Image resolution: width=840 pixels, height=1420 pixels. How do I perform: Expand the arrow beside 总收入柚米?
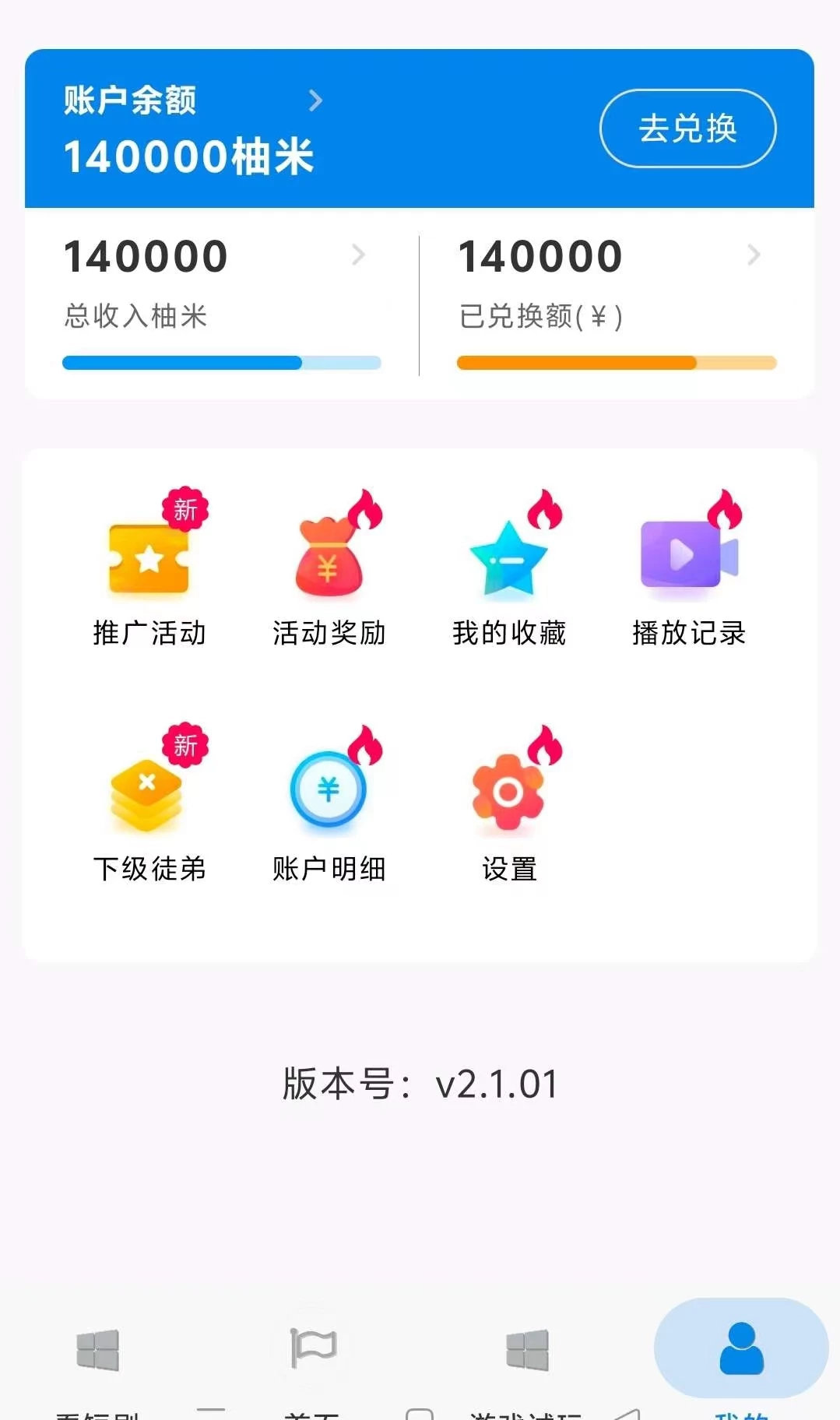click(x=359, y=255)
